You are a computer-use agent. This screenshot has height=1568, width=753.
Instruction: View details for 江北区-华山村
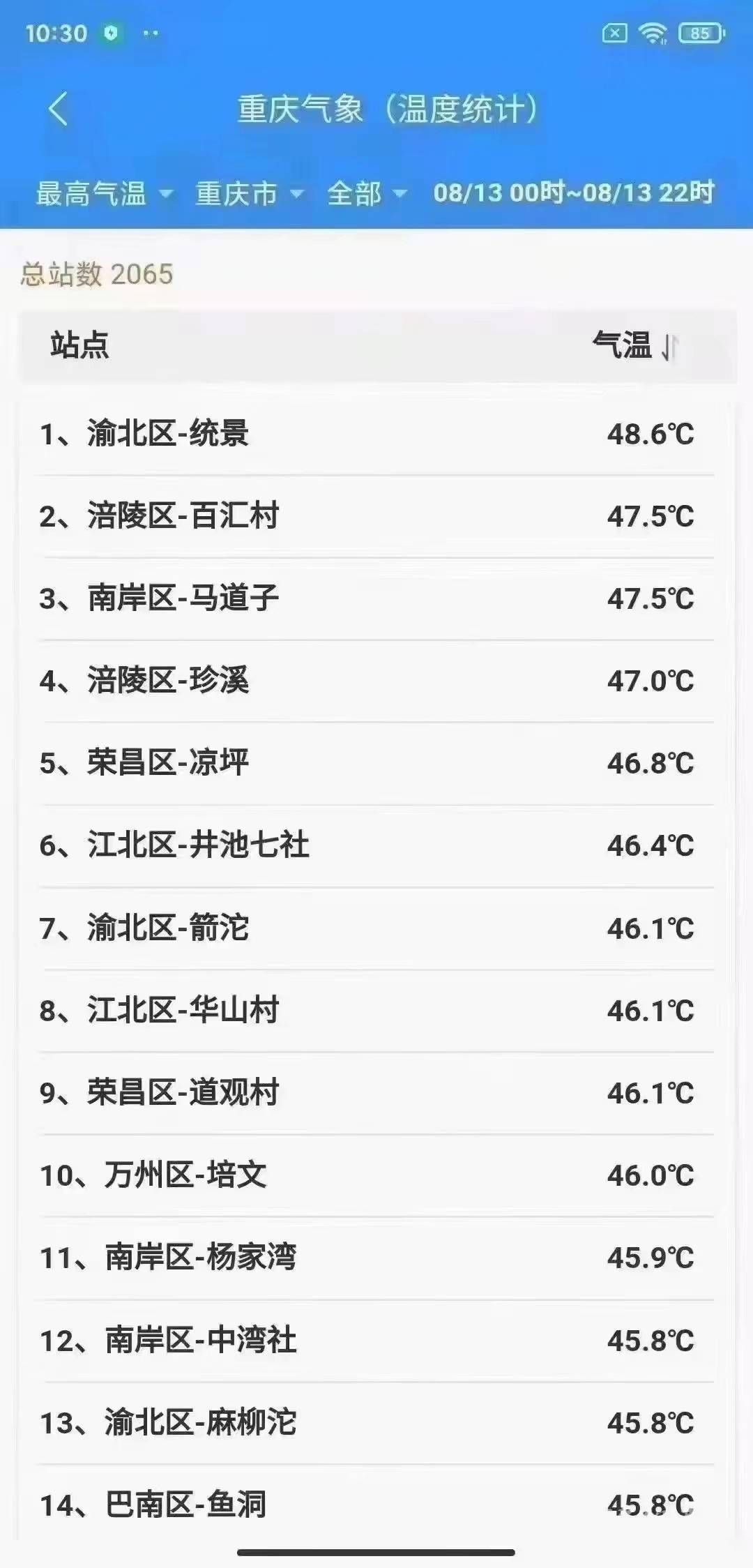(x=376, y=1011)
